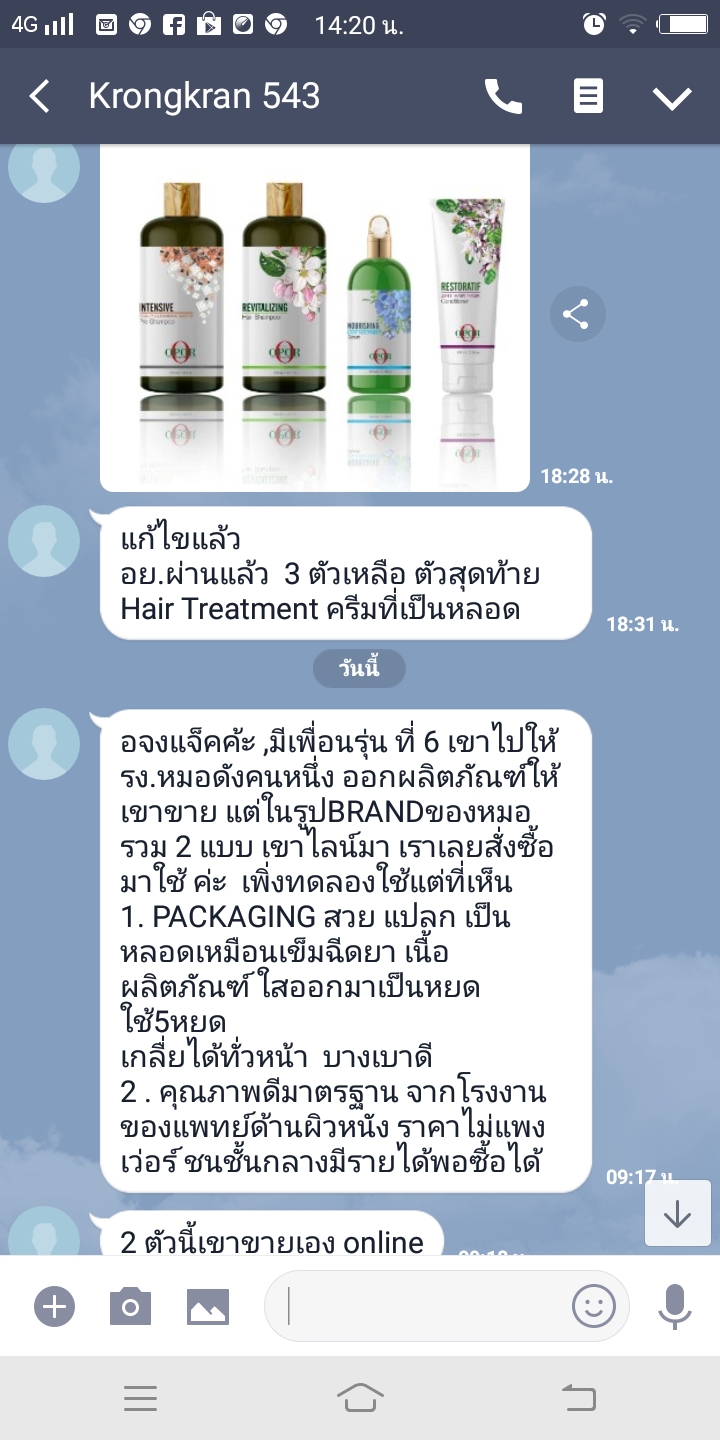Screen dimensions: 720x1440
Task: Share the hair product photo
Action: [576, 315]
